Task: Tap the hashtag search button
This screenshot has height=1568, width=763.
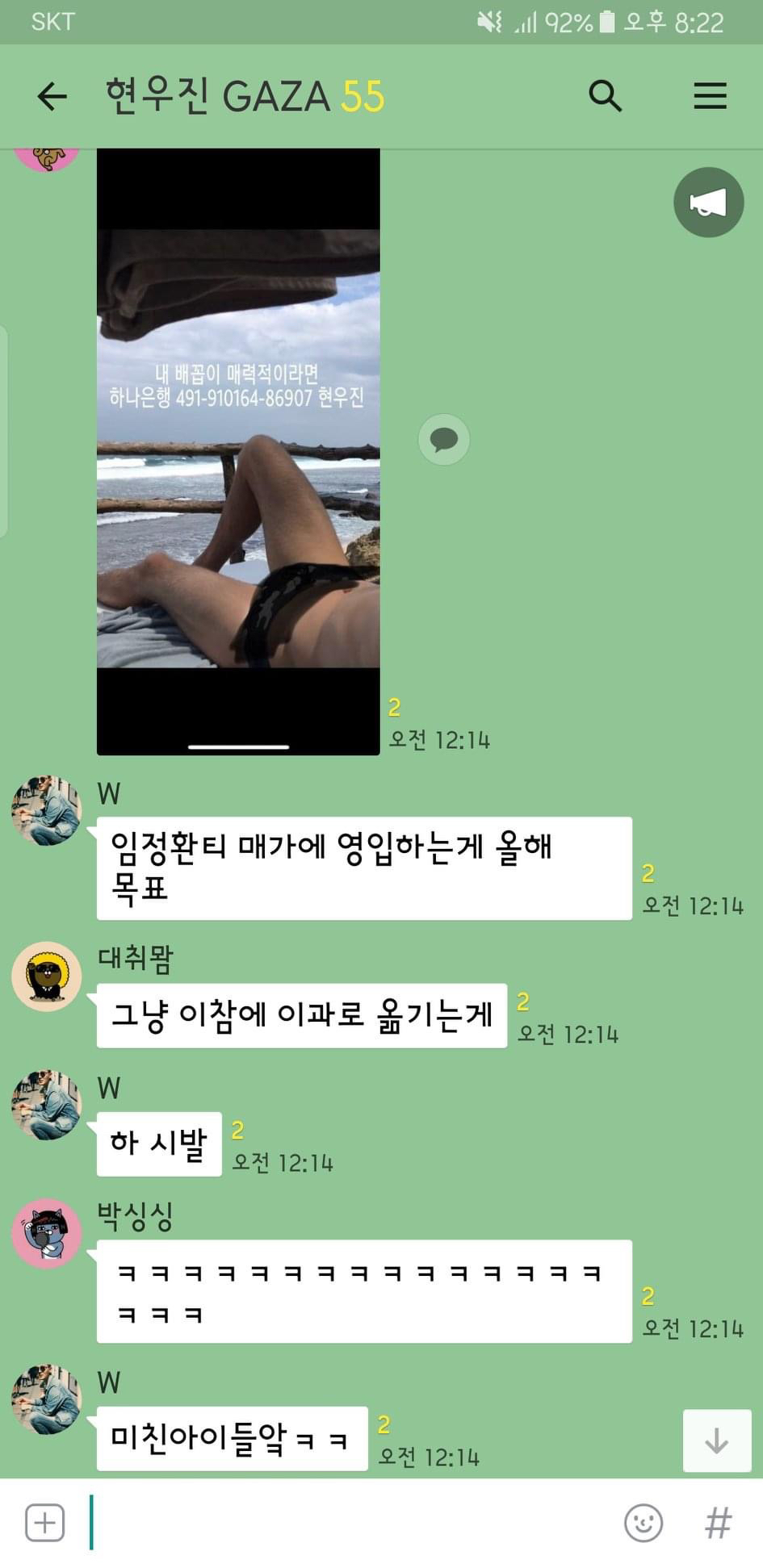Action: pyautogui.click(x=718, y=1523)
